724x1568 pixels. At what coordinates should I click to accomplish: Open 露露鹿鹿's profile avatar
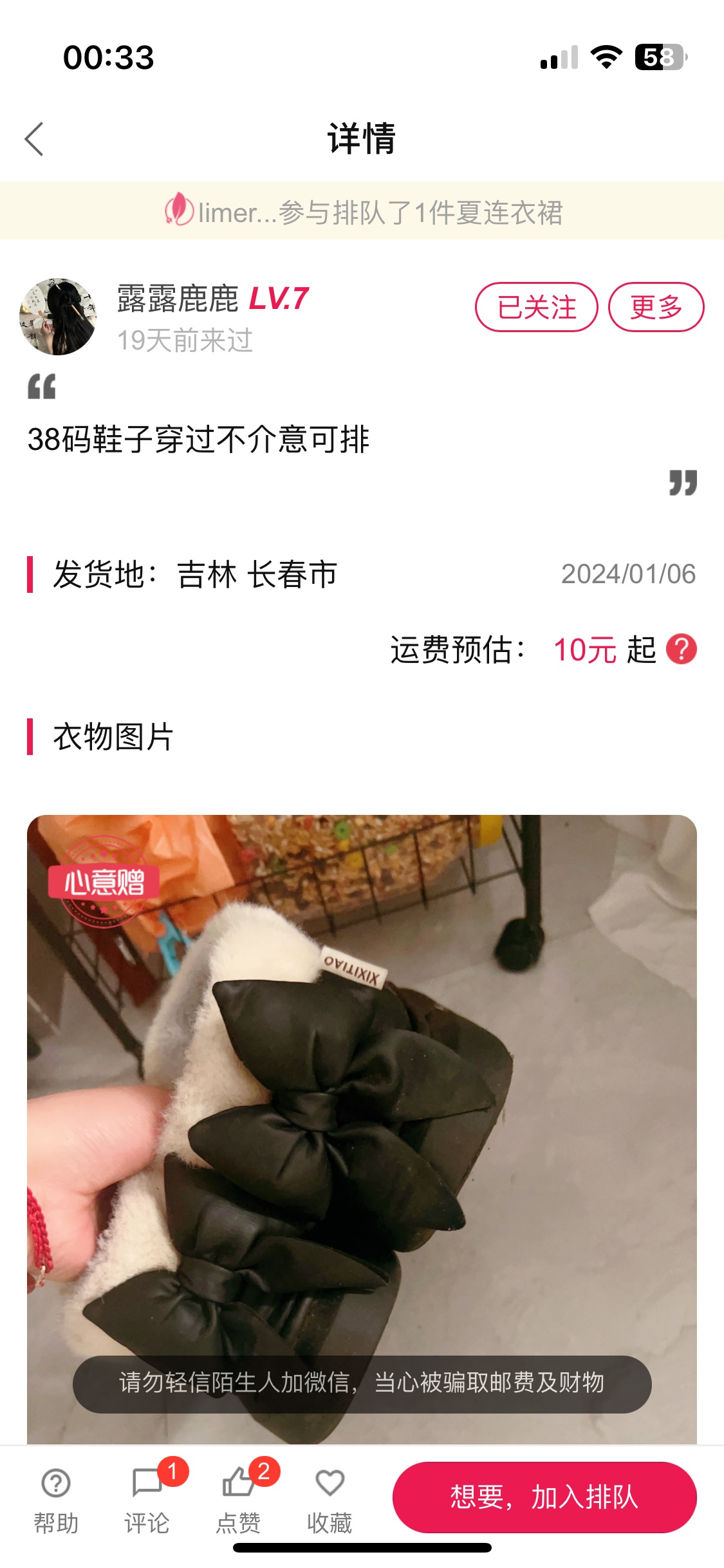58,317
